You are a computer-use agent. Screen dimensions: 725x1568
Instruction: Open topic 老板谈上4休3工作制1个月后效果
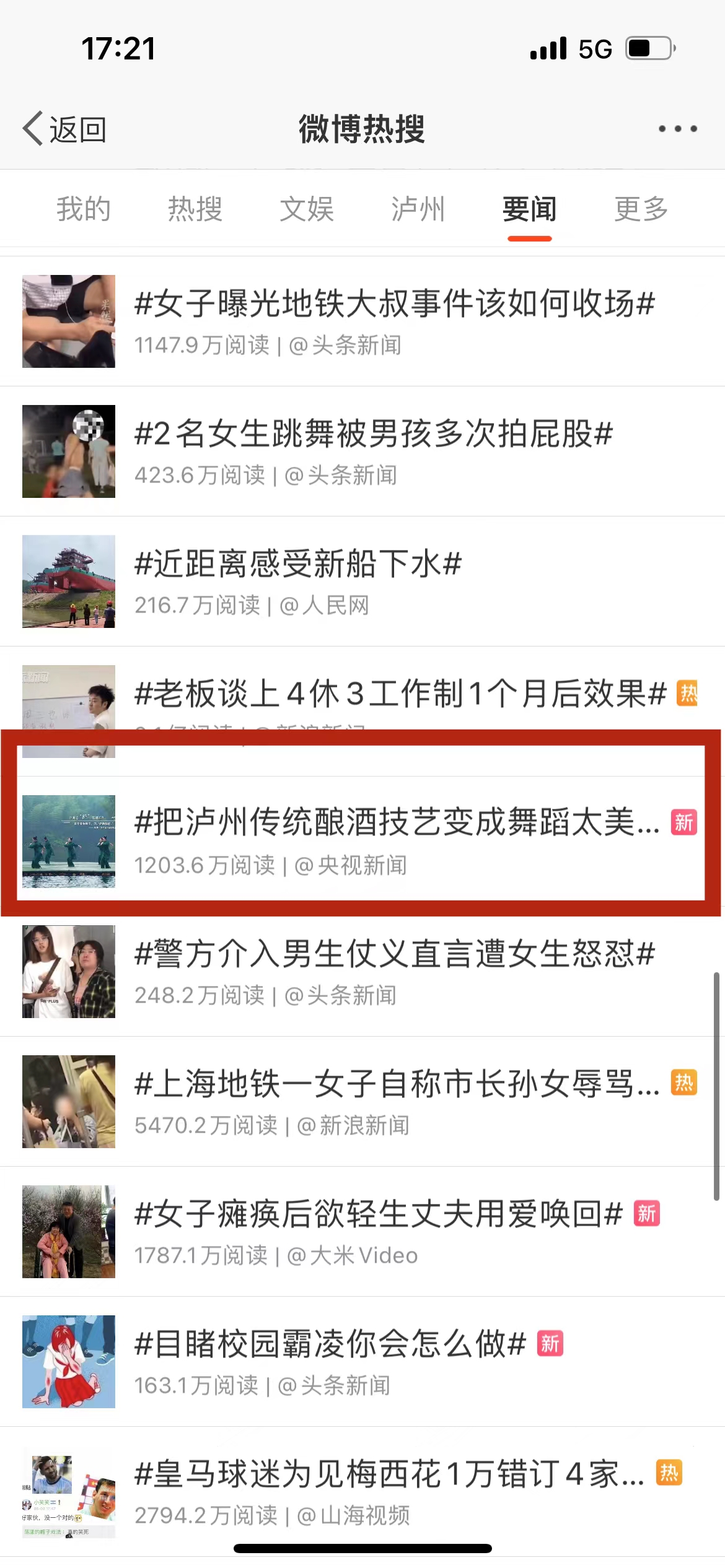coord(400,694)
